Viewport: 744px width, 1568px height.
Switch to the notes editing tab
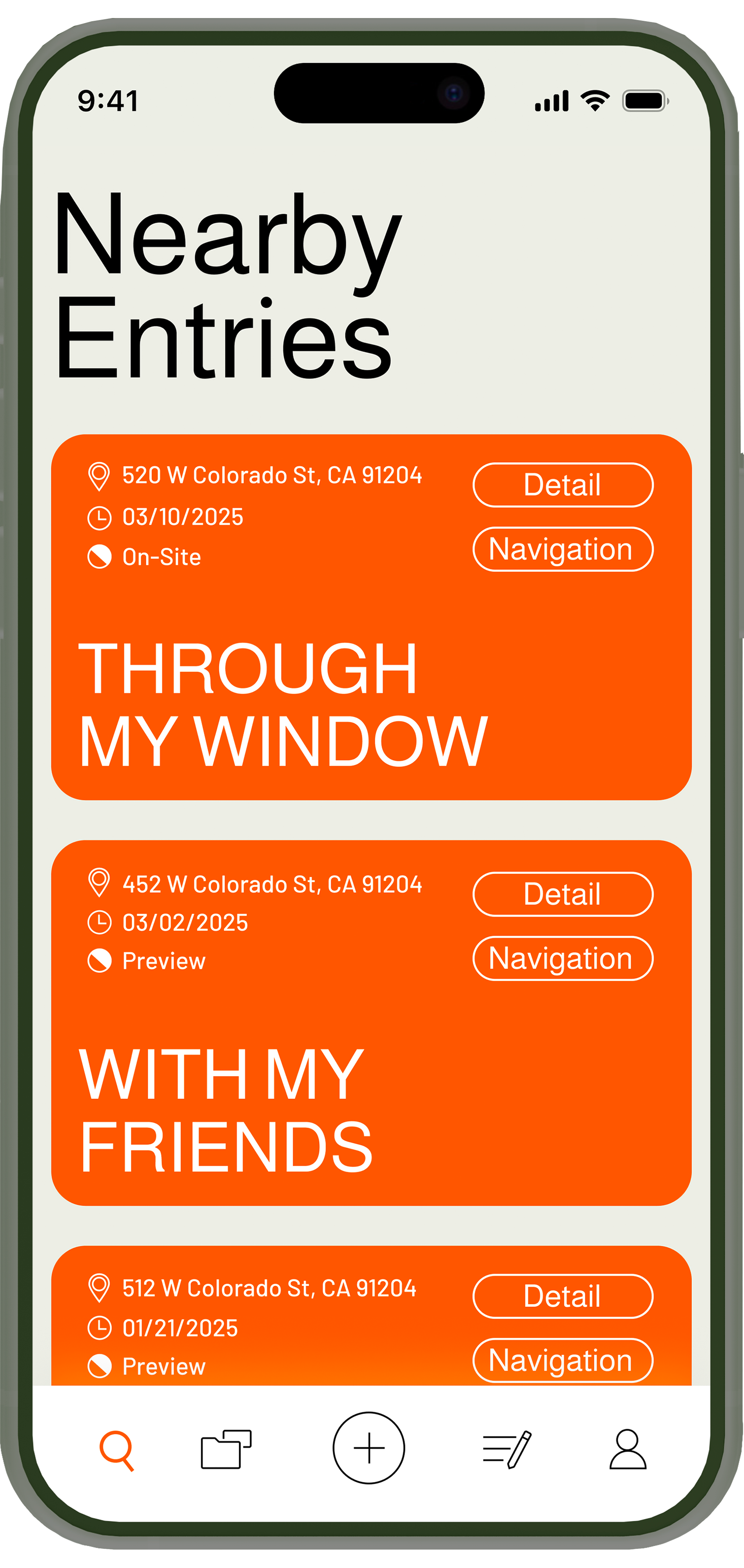pos(506,1449)
